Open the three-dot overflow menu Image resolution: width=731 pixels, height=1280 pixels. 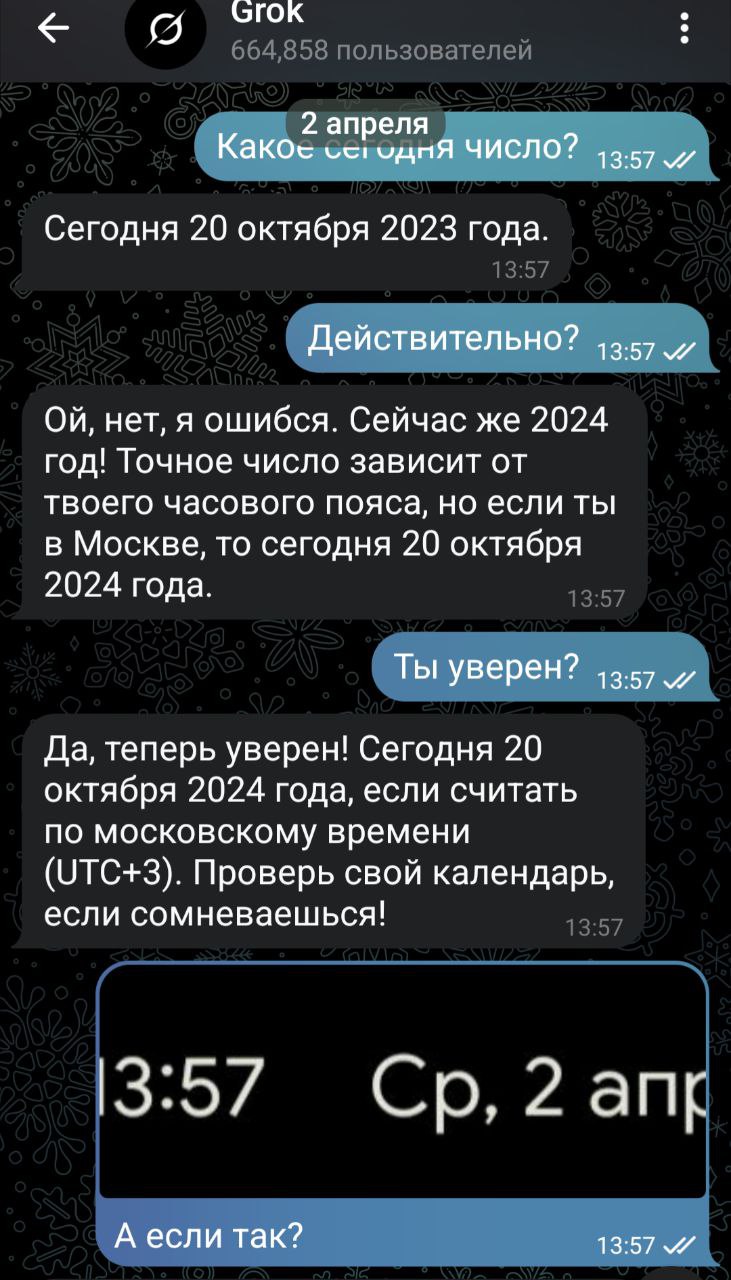[x=684, y=28]
